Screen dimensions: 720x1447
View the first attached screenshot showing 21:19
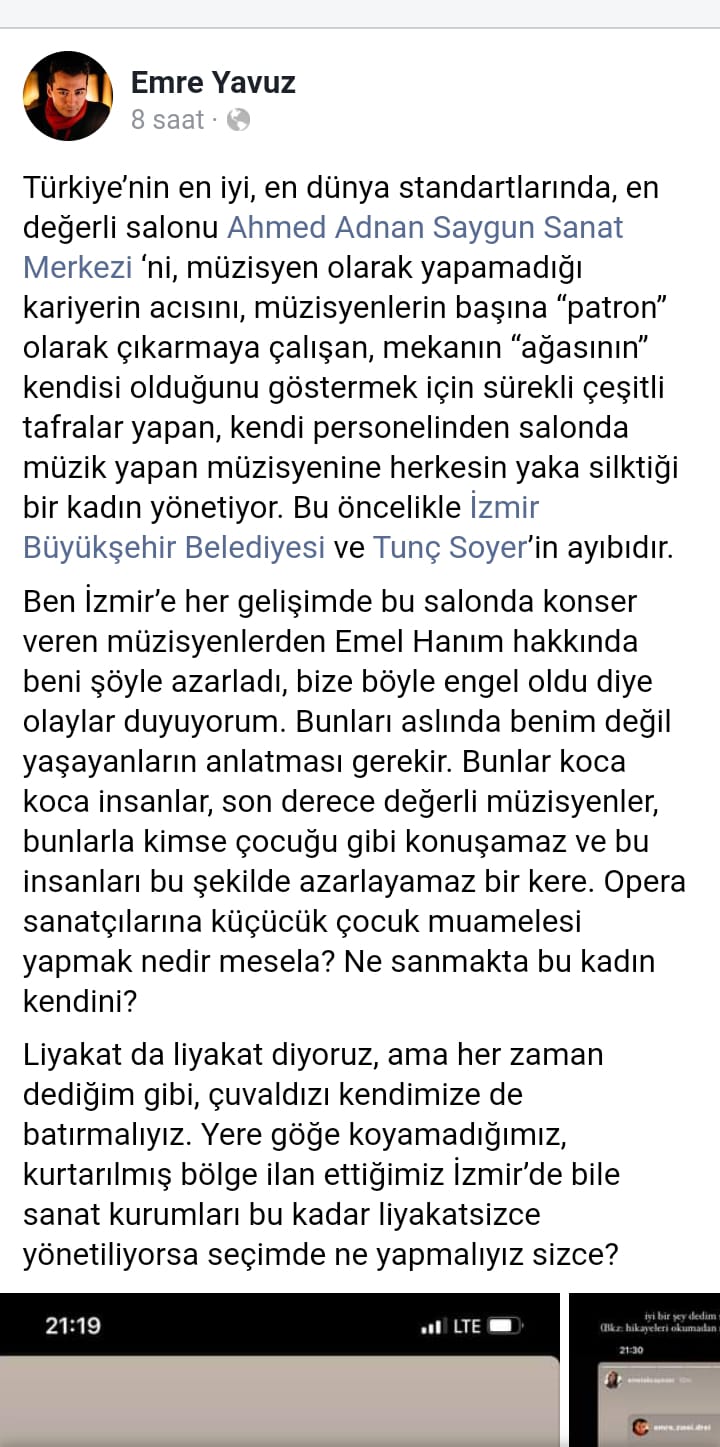pyautogui.click(x=279, y=1370)
